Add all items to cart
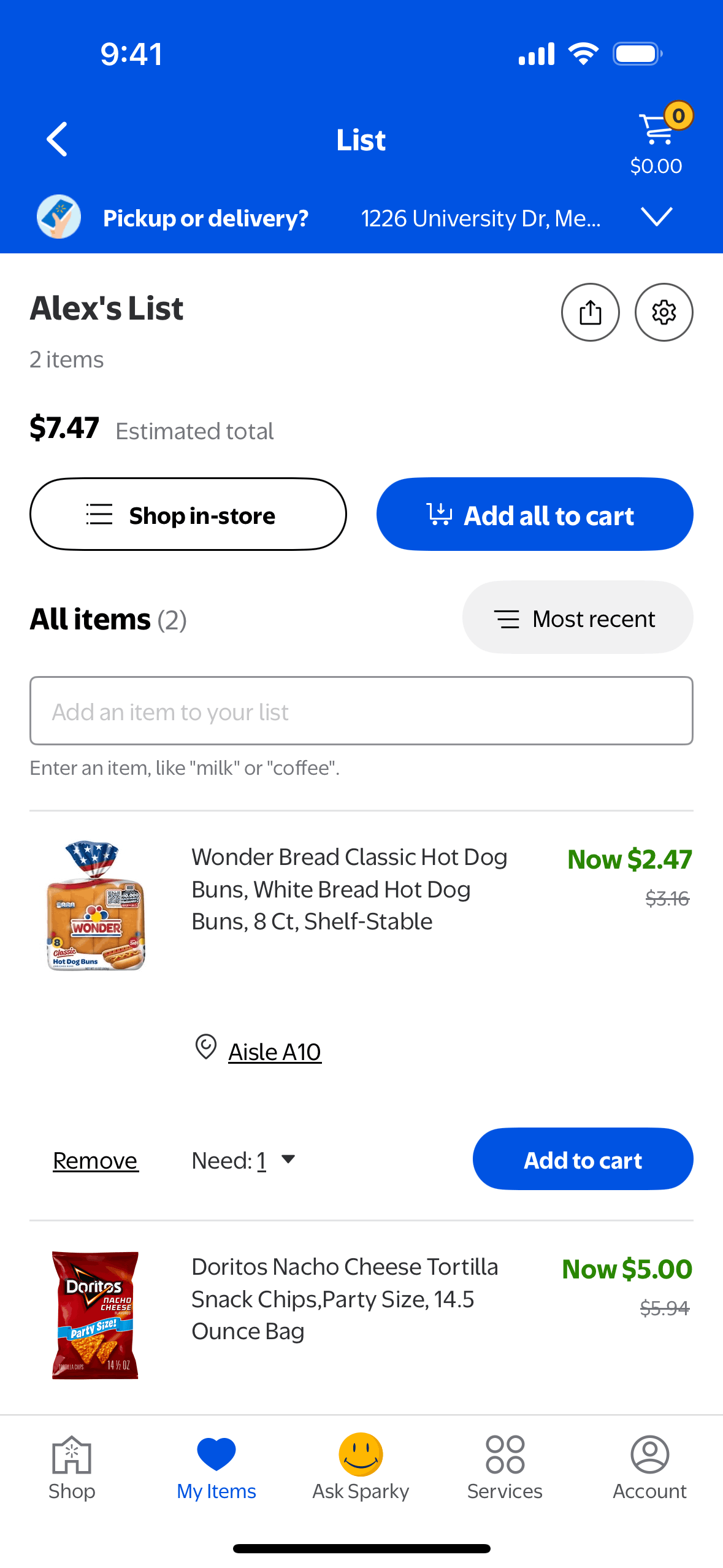This screenshot has width=723, height=1568. coord(534,515)
